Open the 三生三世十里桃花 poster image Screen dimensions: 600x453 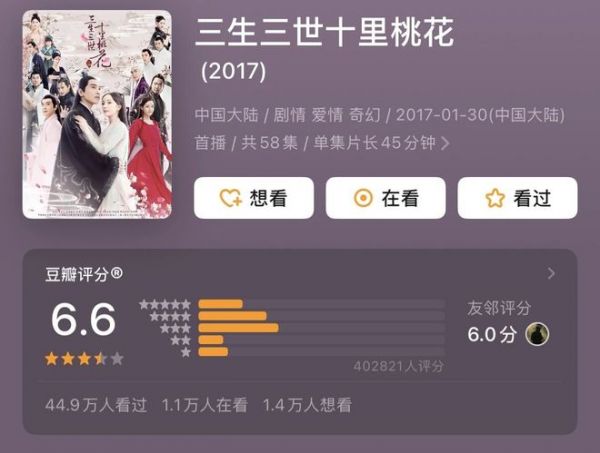coord(97,114)
